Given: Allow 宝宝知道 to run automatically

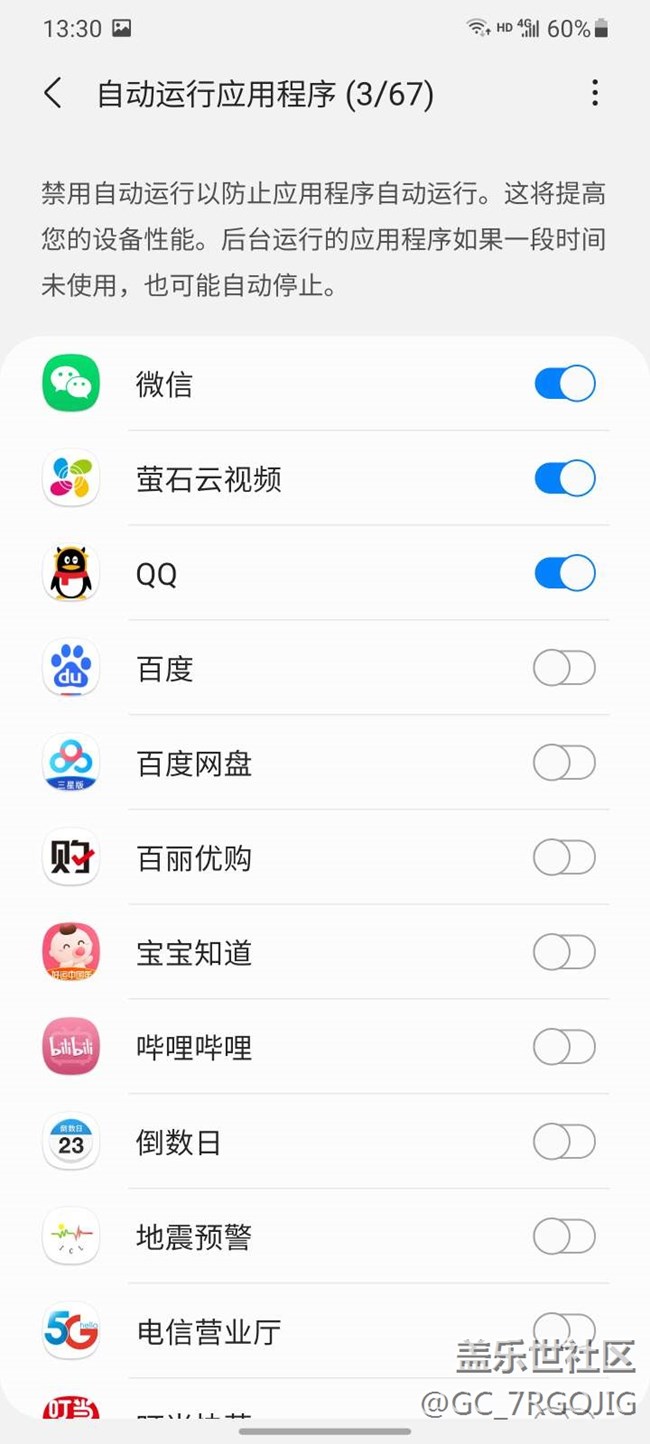Looking at the screenshot, I should [565, 953].
